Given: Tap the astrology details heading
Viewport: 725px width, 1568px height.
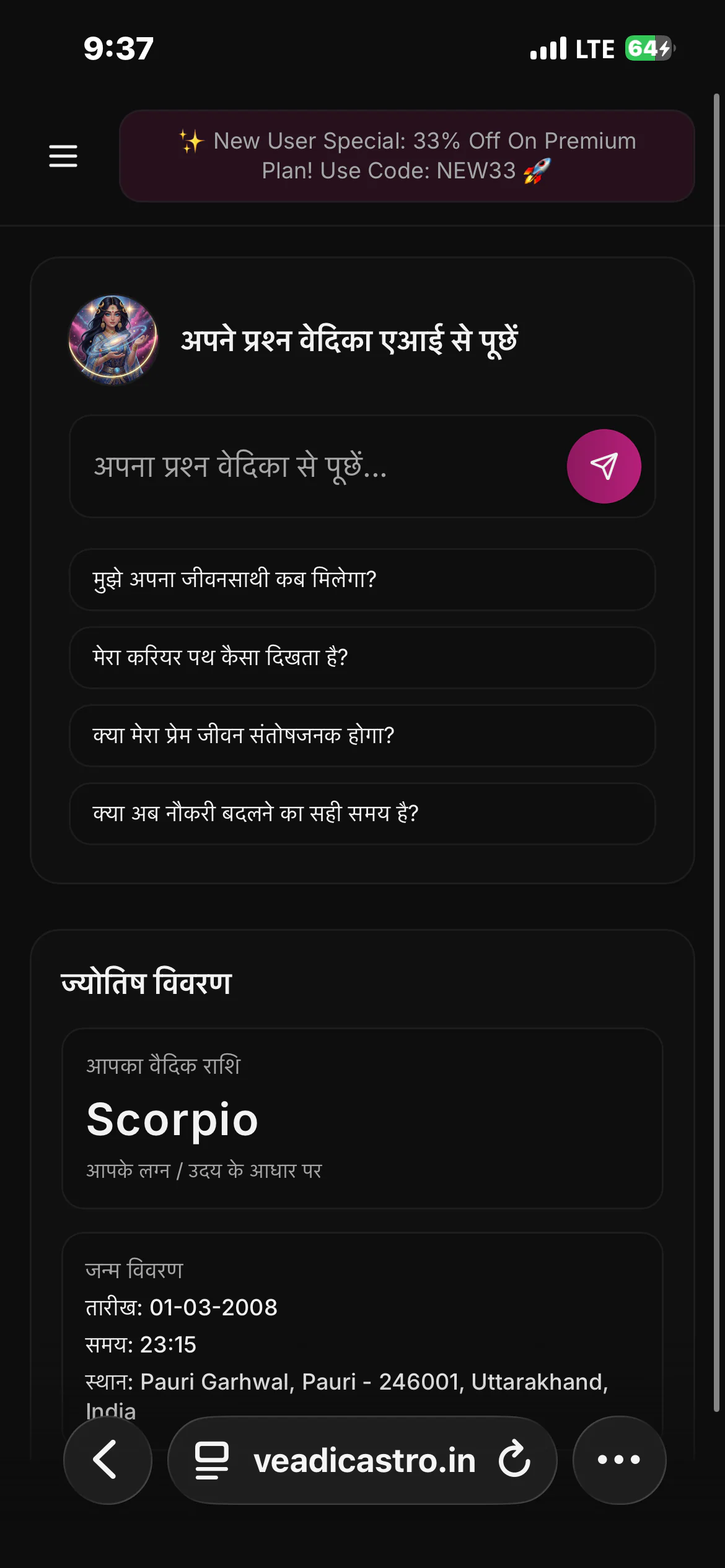Looking at the screenshot, I should click(x=147, y=981).
